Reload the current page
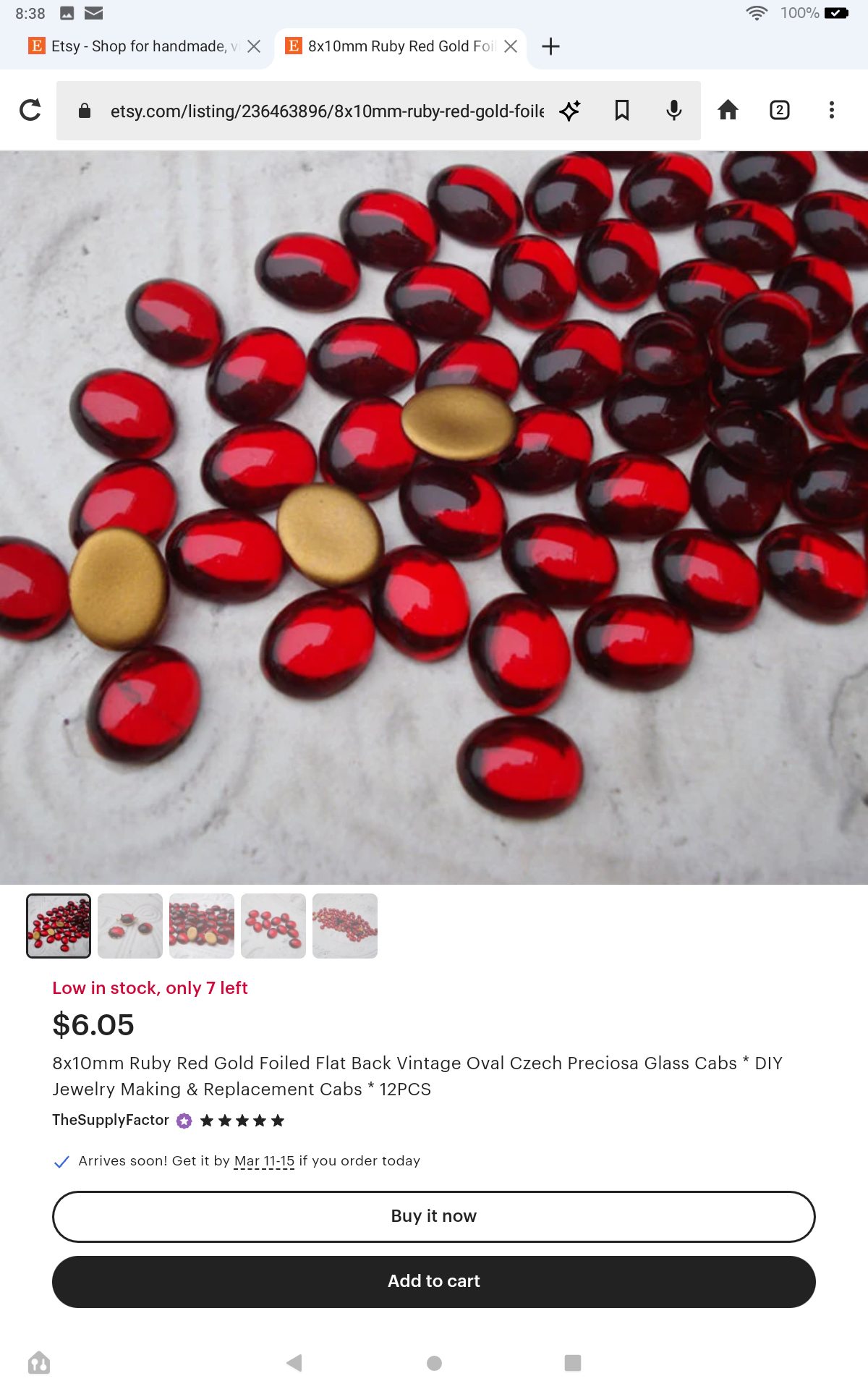The width and height of the screenshot is (868, 1389). 30,110
